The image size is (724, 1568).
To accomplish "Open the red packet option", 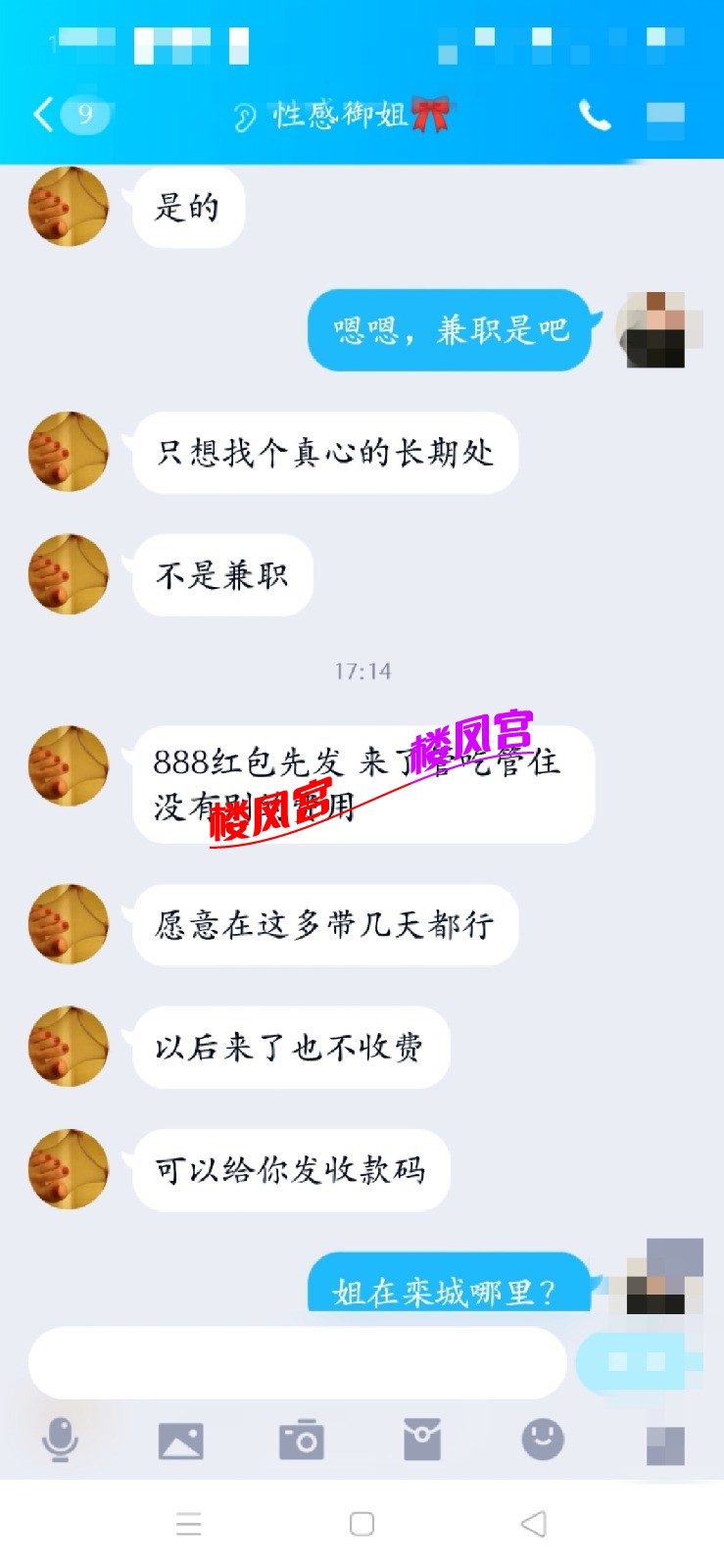I will [x=422, y=1440].
